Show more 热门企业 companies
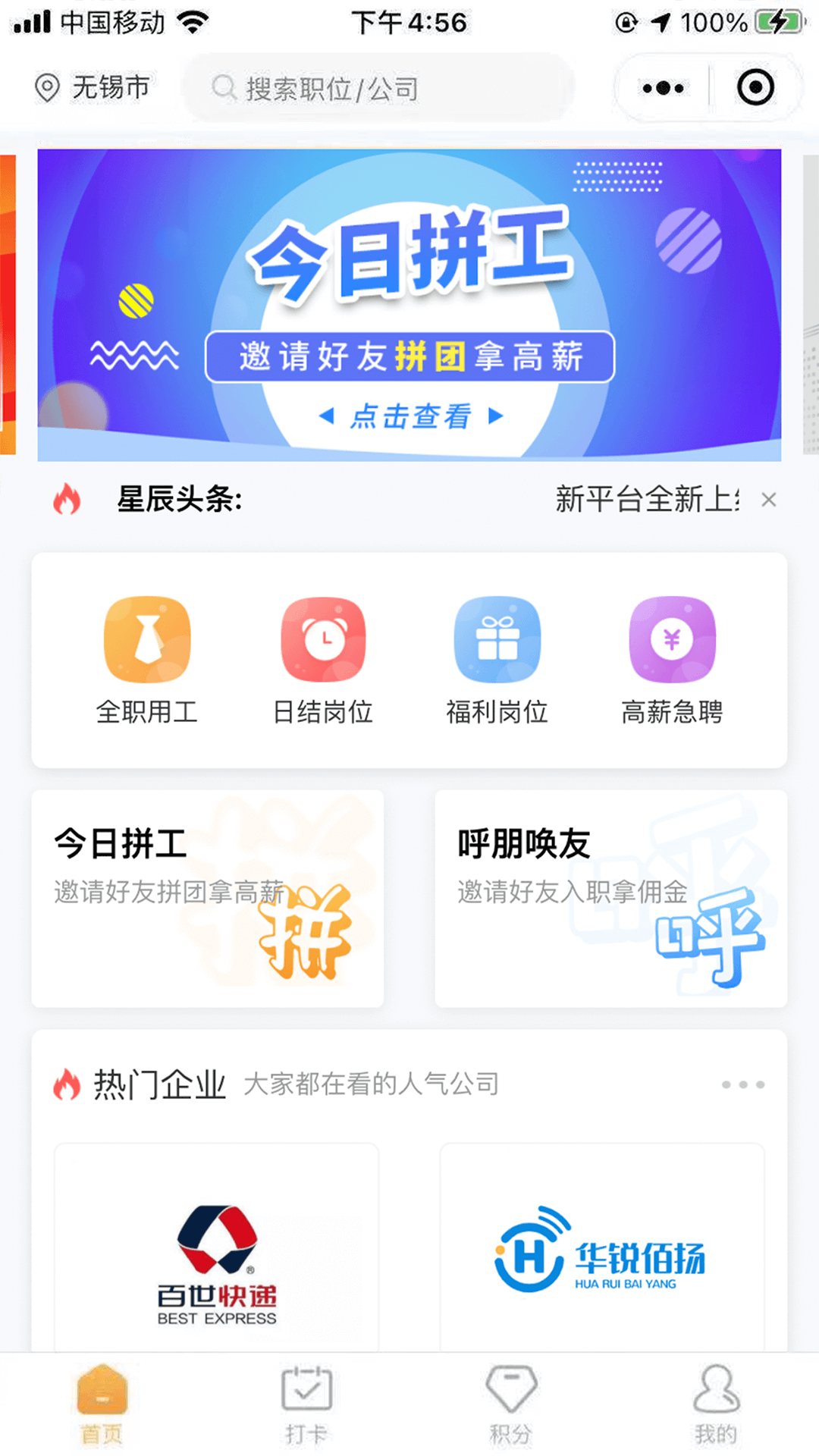Viewport: 819px width, 1456px height. pyautogui.click(x=742, y=1084)
